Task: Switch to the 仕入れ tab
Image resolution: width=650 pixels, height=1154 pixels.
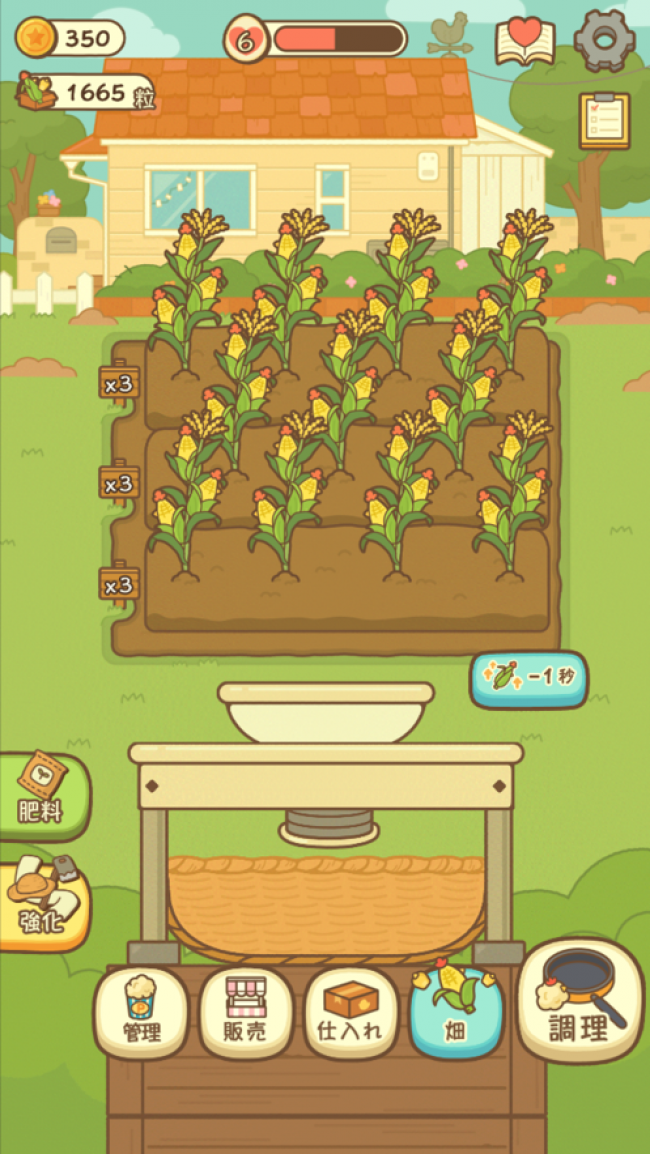Action: (x=351, y=1011)
